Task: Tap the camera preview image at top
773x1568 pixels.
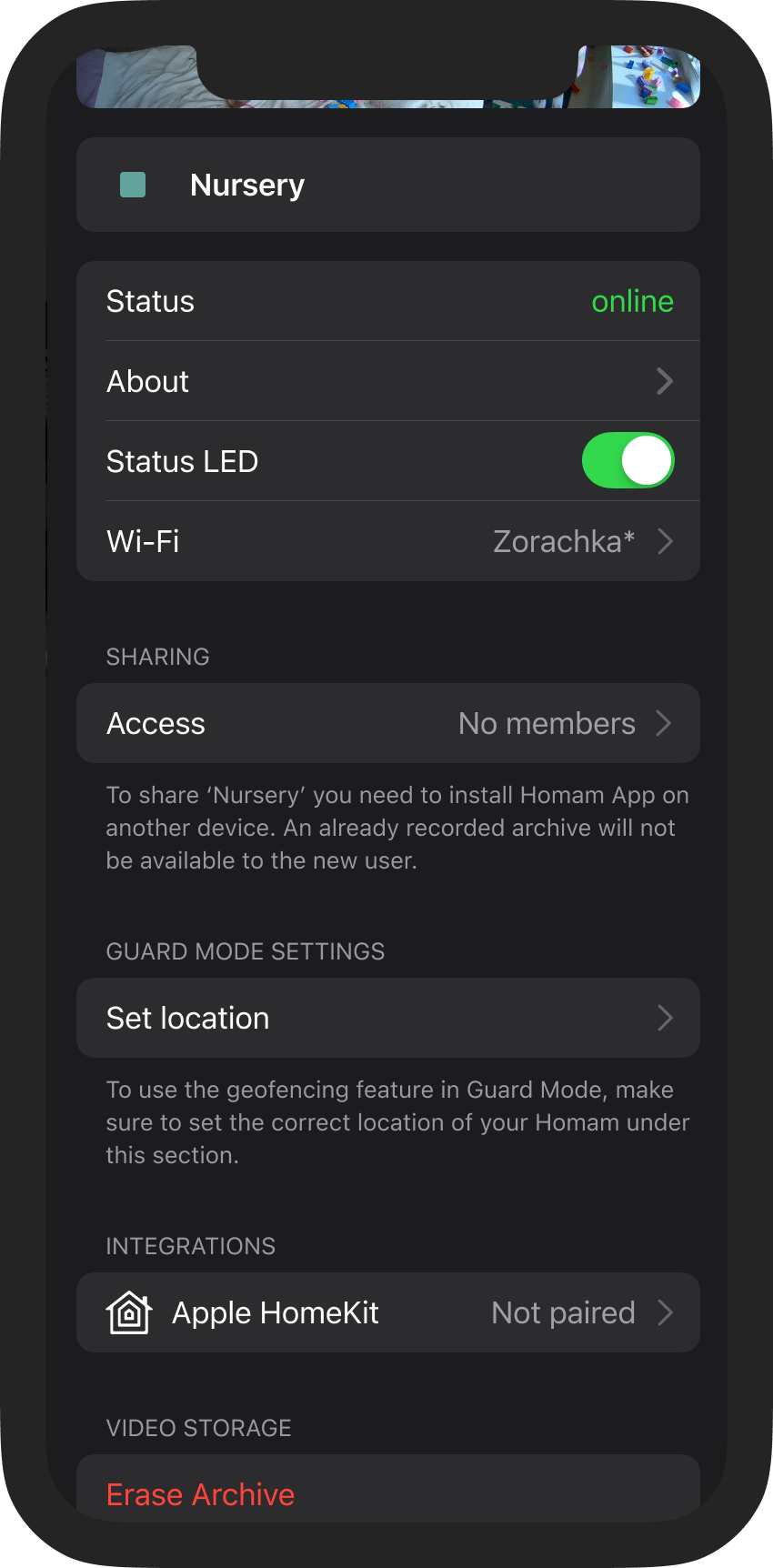Action: pos(388,77)
